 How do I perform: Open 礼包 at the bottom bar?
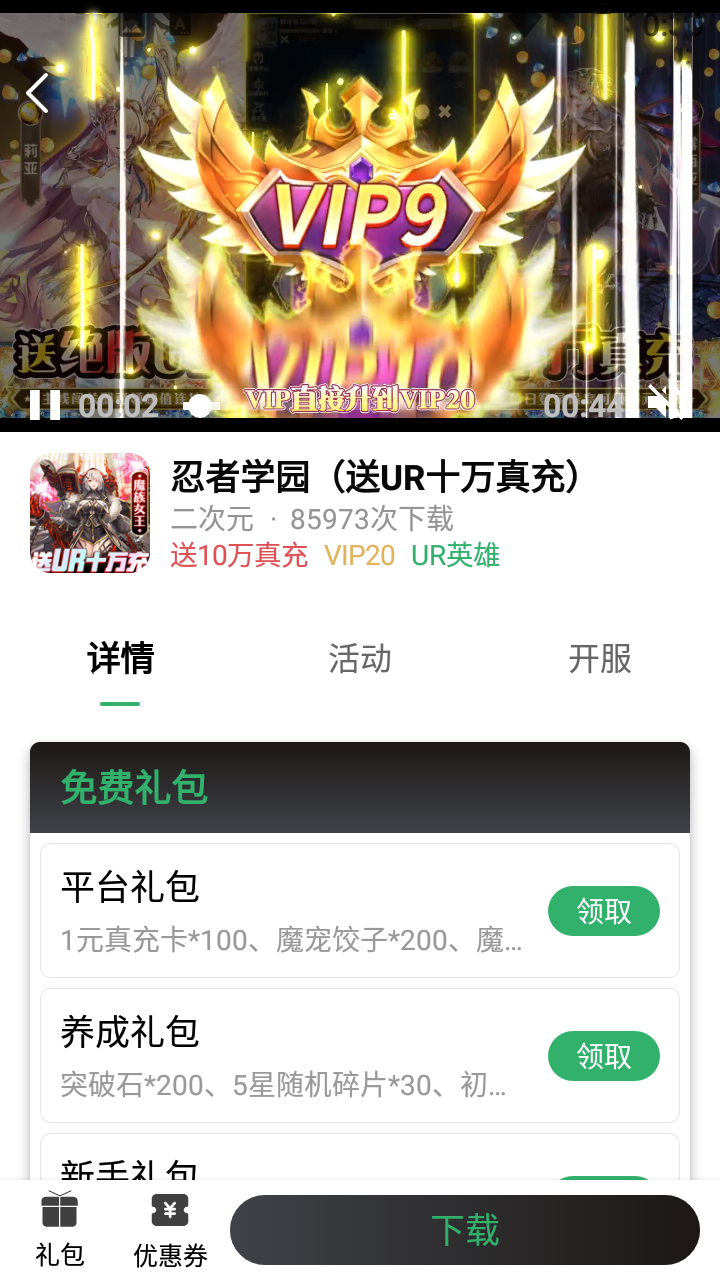60,1230
